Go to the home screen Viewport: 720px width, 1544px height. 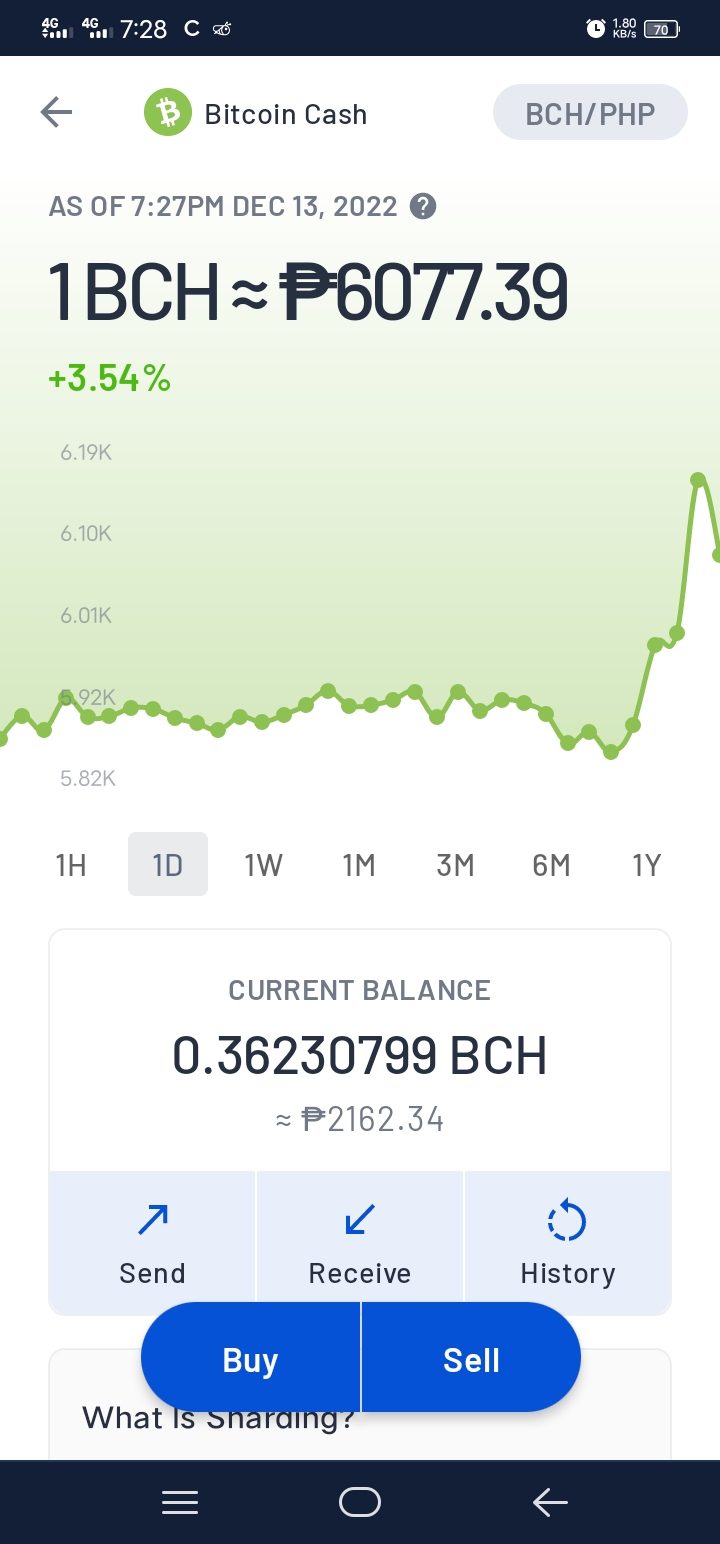(x=360, y=1502)
